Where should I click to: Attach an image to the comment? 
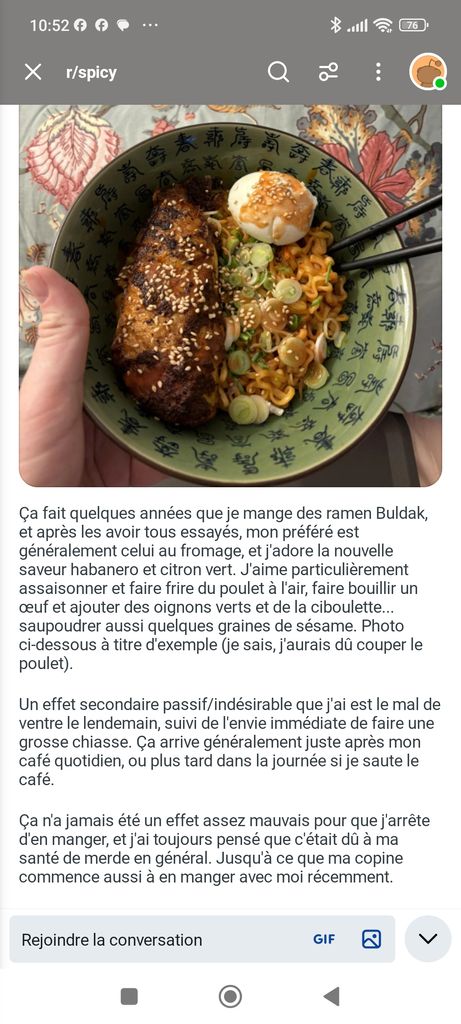pyautogui.click(x=371, y=939)
